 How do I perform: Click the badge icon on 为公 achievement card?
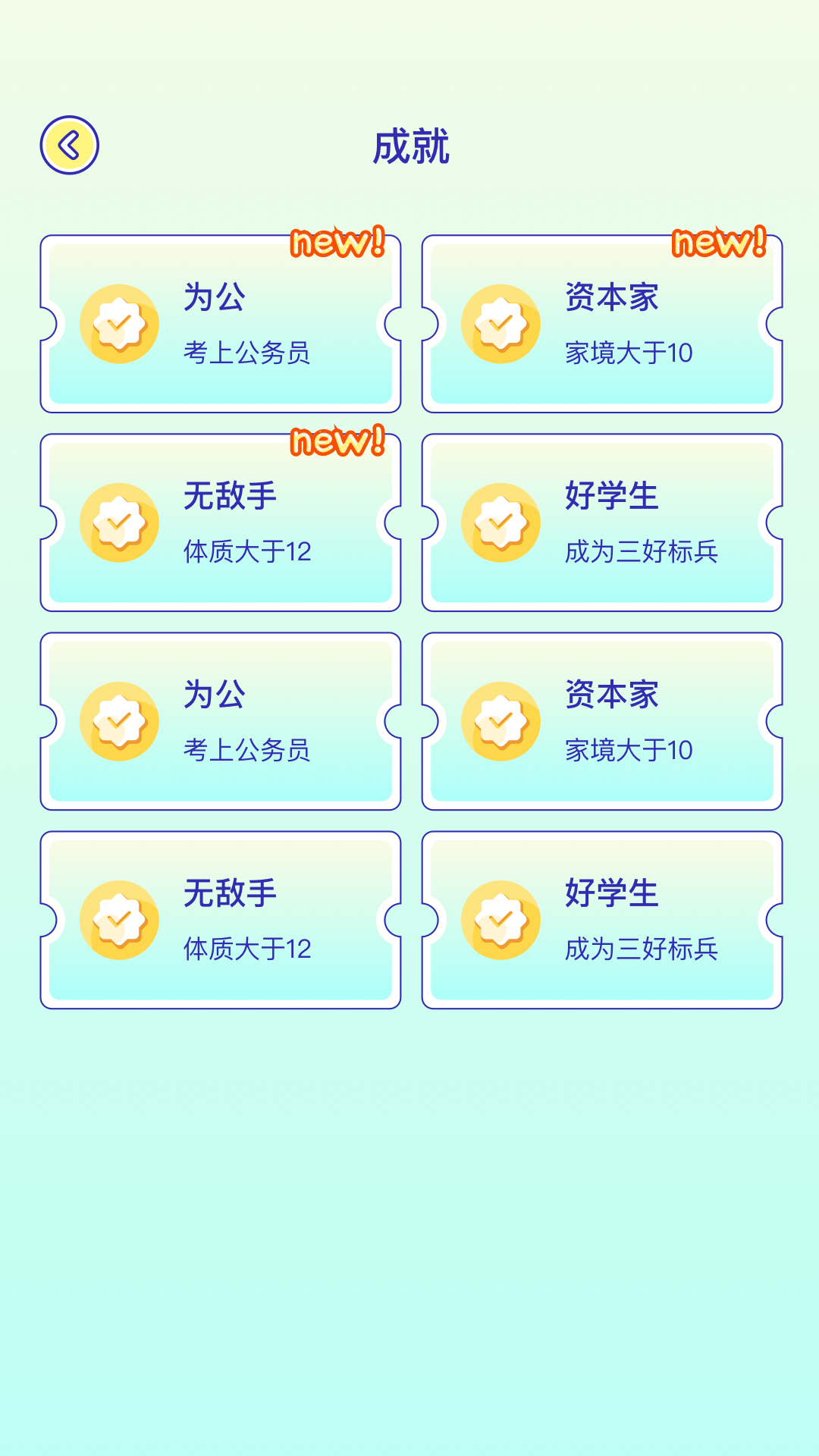point(120,324)
